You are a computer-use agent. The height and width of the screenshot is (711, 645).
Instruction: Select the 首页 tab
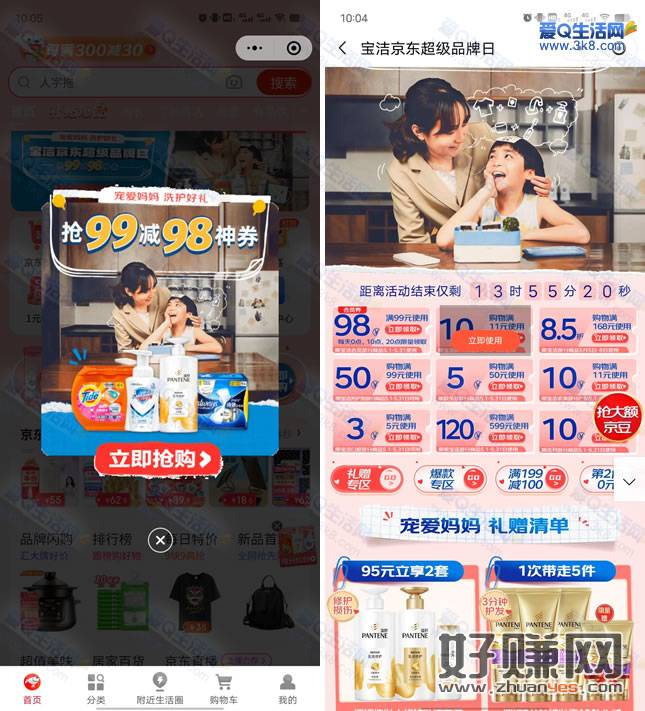point(32,689)
